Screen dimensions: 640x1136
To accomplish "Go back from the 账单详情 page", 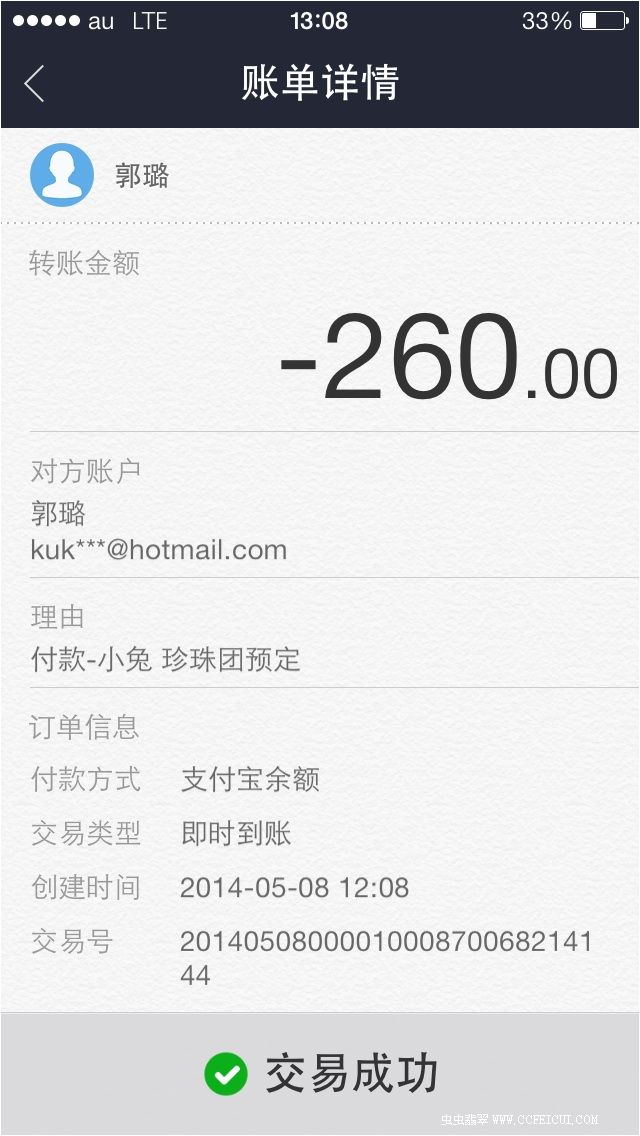I will [35, 83].
